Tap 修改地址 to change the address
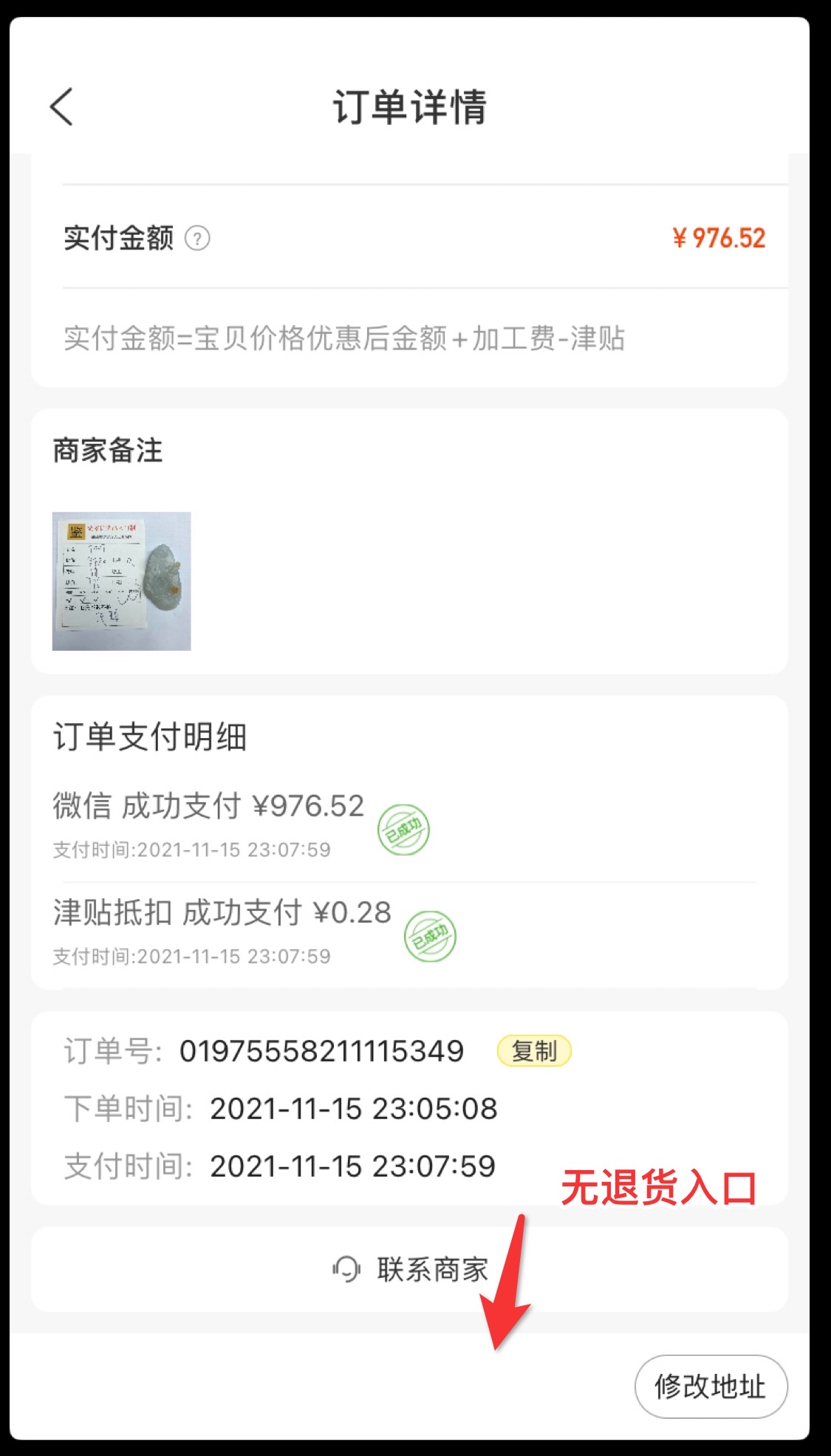 coord(711,1387)
